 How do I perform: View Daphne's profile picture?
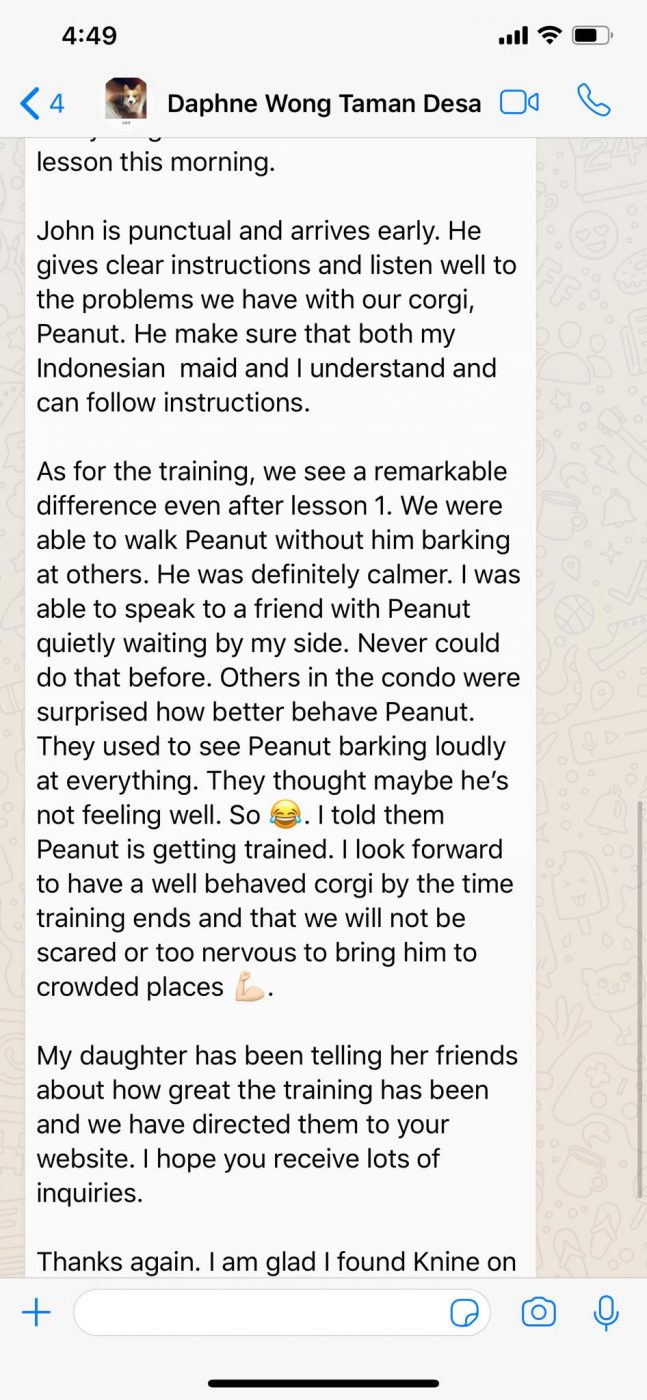[x=126, y=101]
